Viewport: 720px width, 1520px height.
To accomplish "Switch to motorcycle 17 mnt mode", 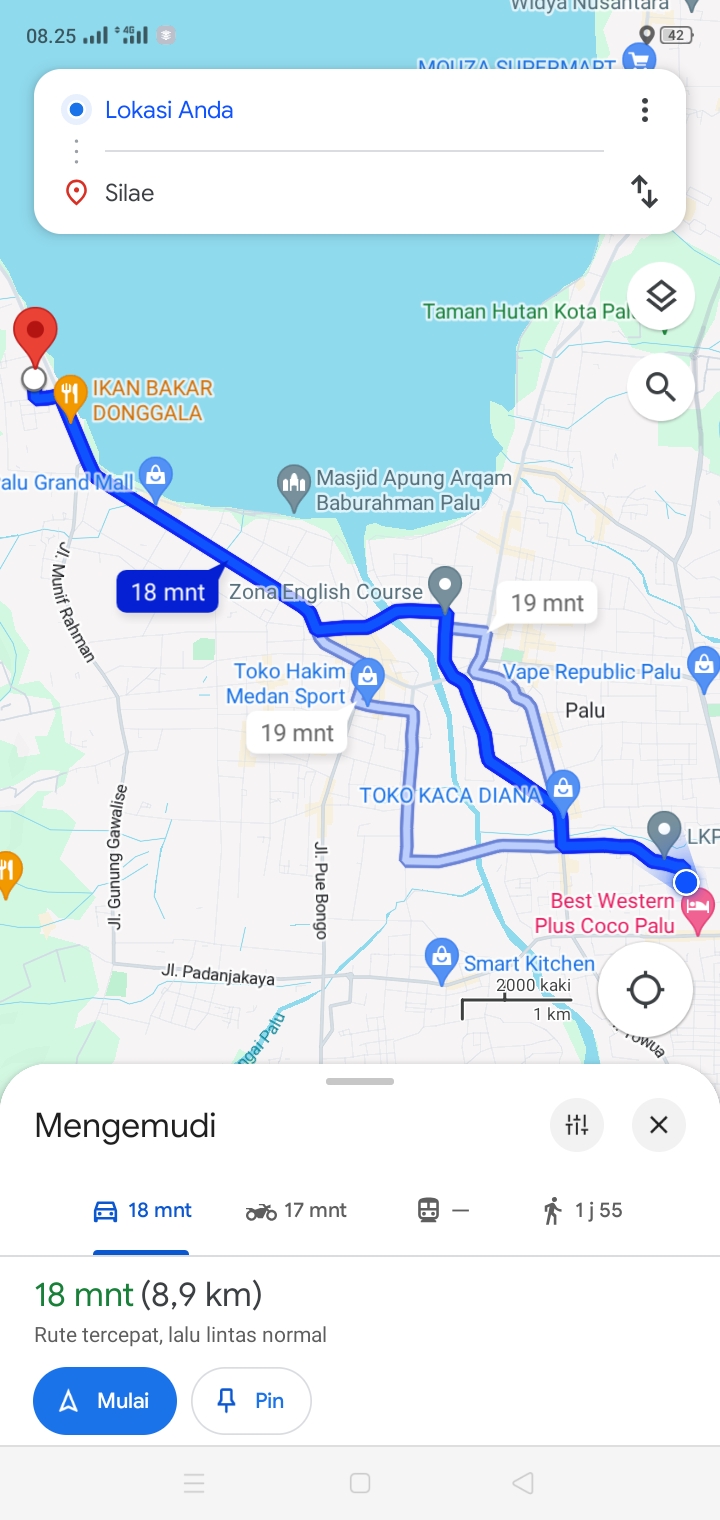I will (x=296, y=1211).
